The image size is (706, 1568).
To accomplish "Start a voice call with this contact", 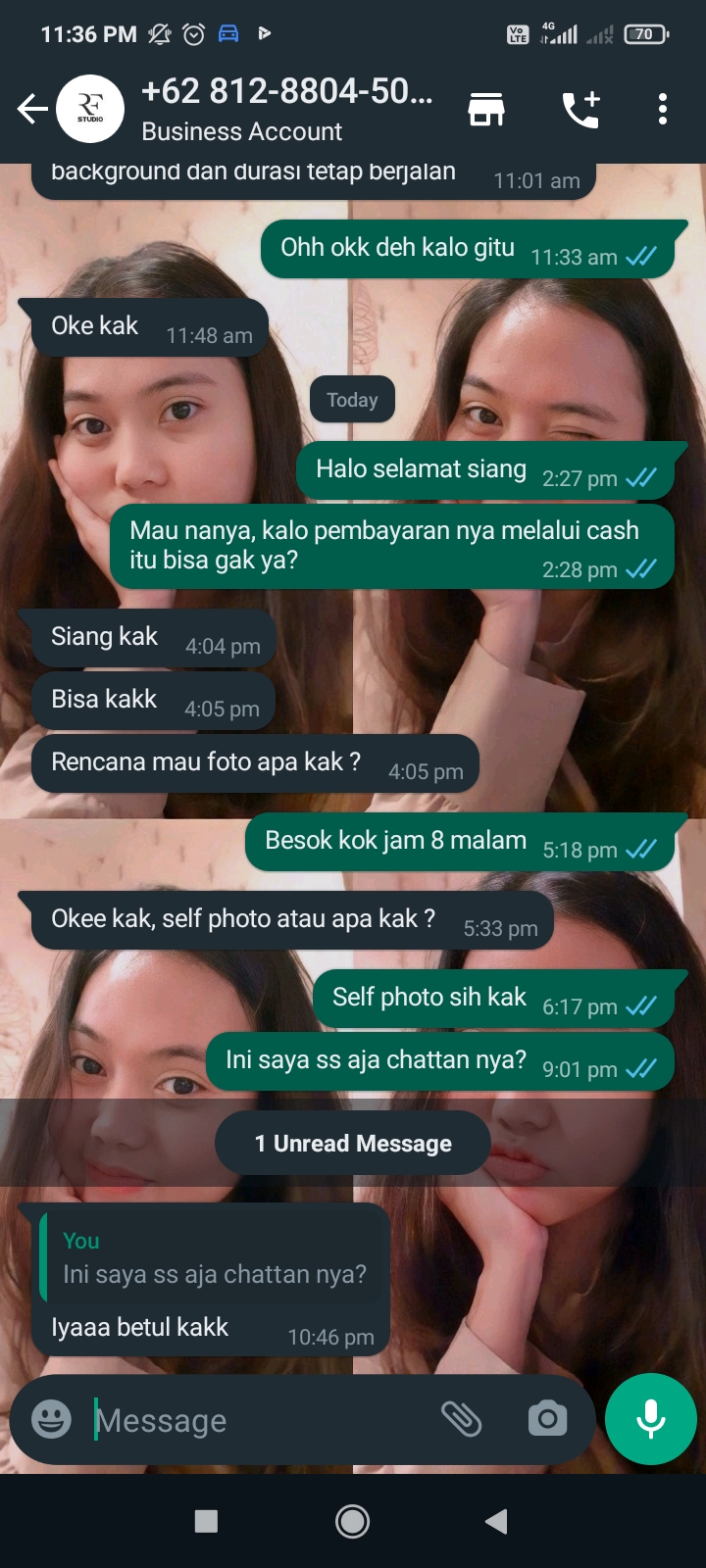I will click(x=580, y=109).
